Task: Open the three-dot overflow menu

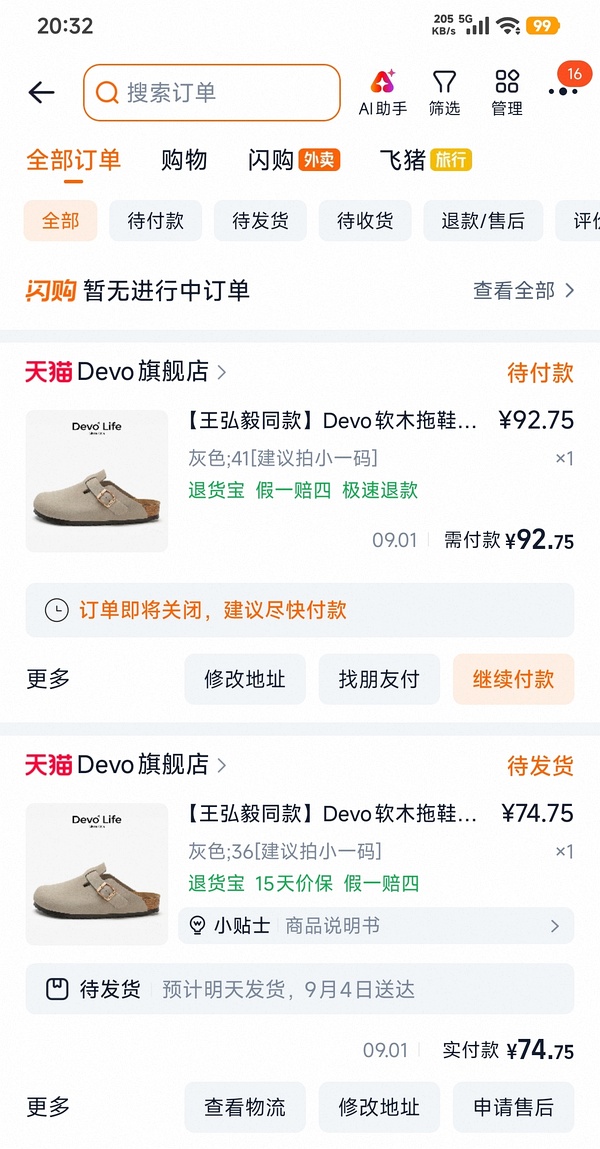Action: point(563,91)
